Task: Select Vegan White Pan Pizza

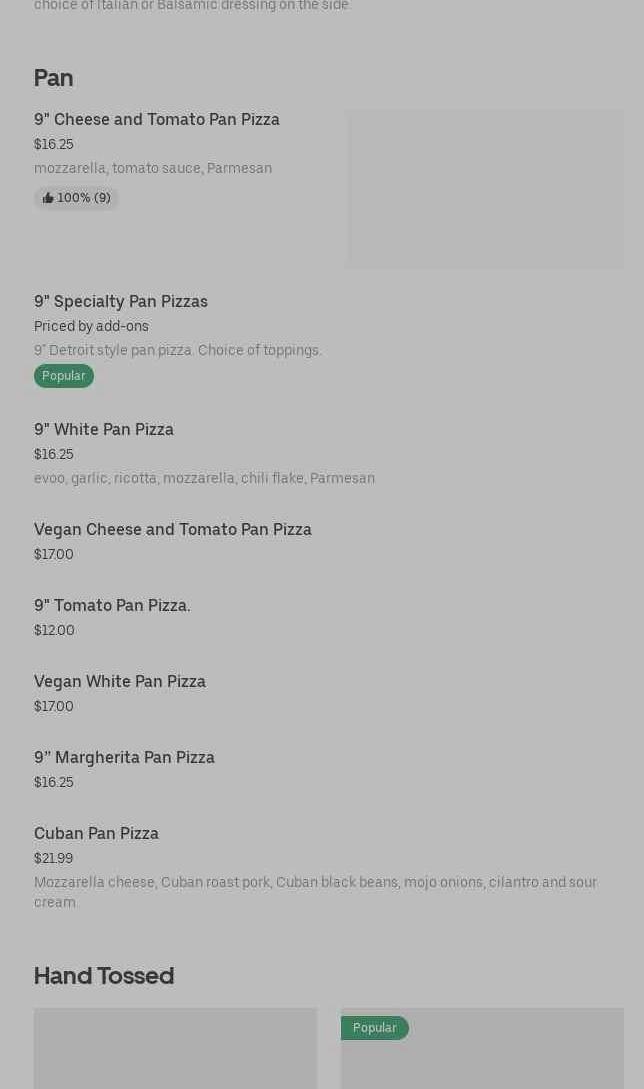Action: click(120, 682)
